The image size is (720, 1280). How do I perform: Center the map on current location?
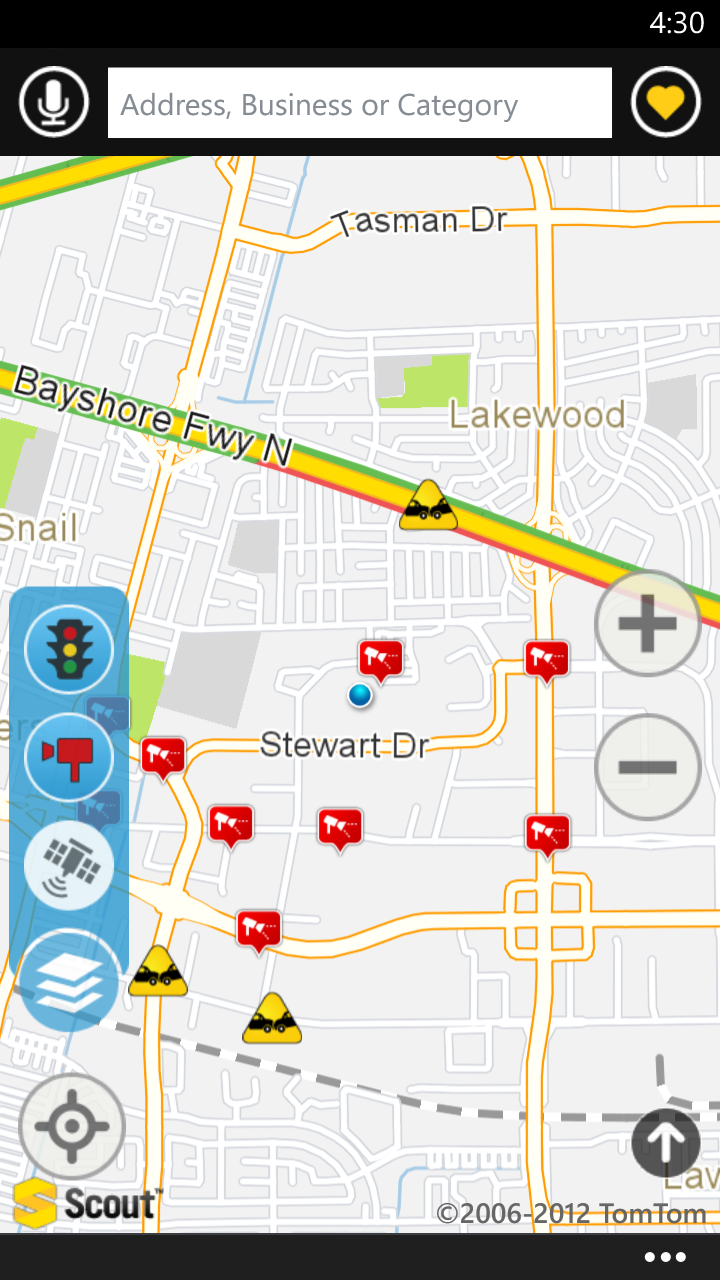pos(71,1127)
